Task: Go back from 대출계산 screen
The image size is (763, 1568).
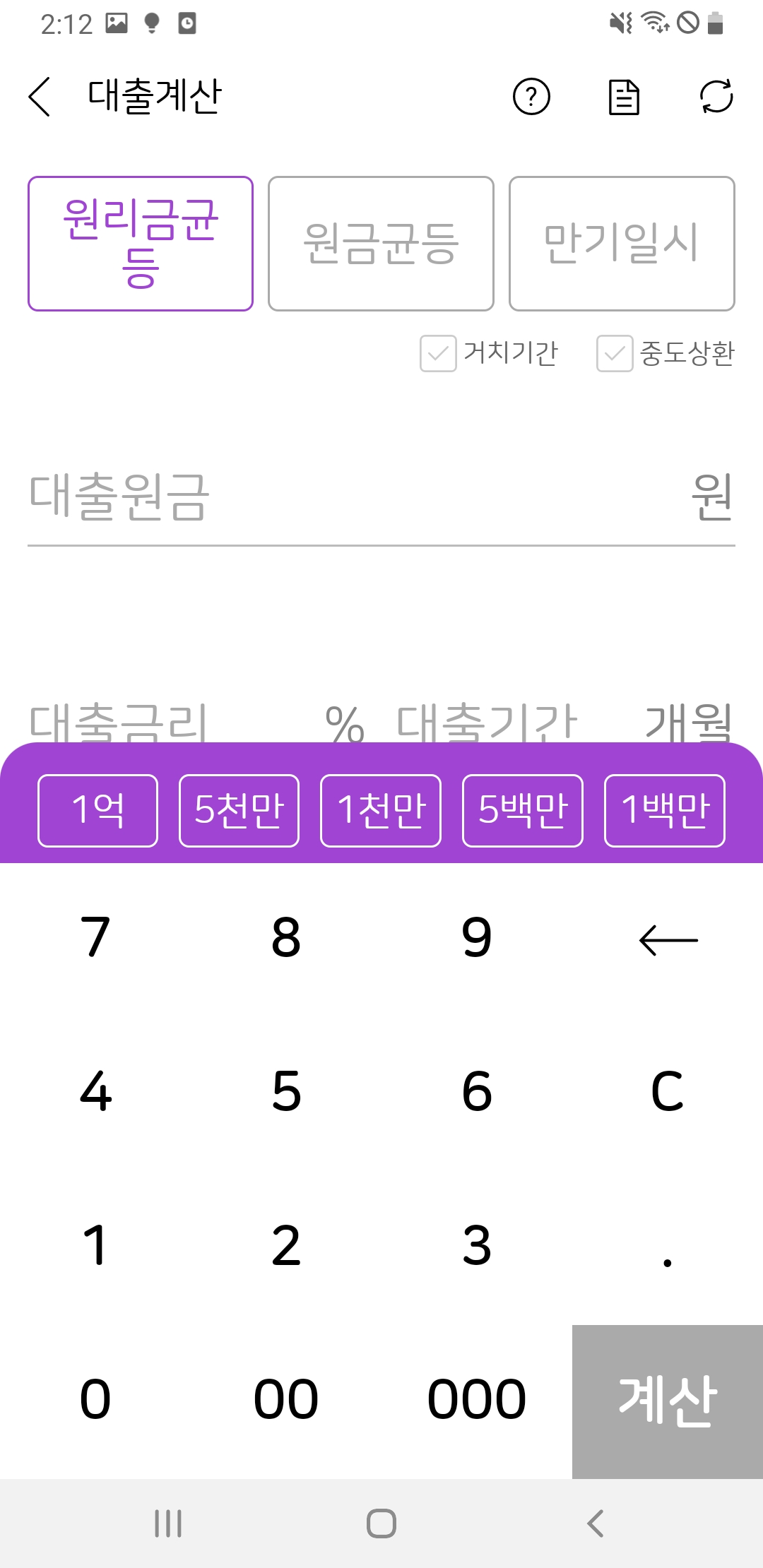Action: 40,97
